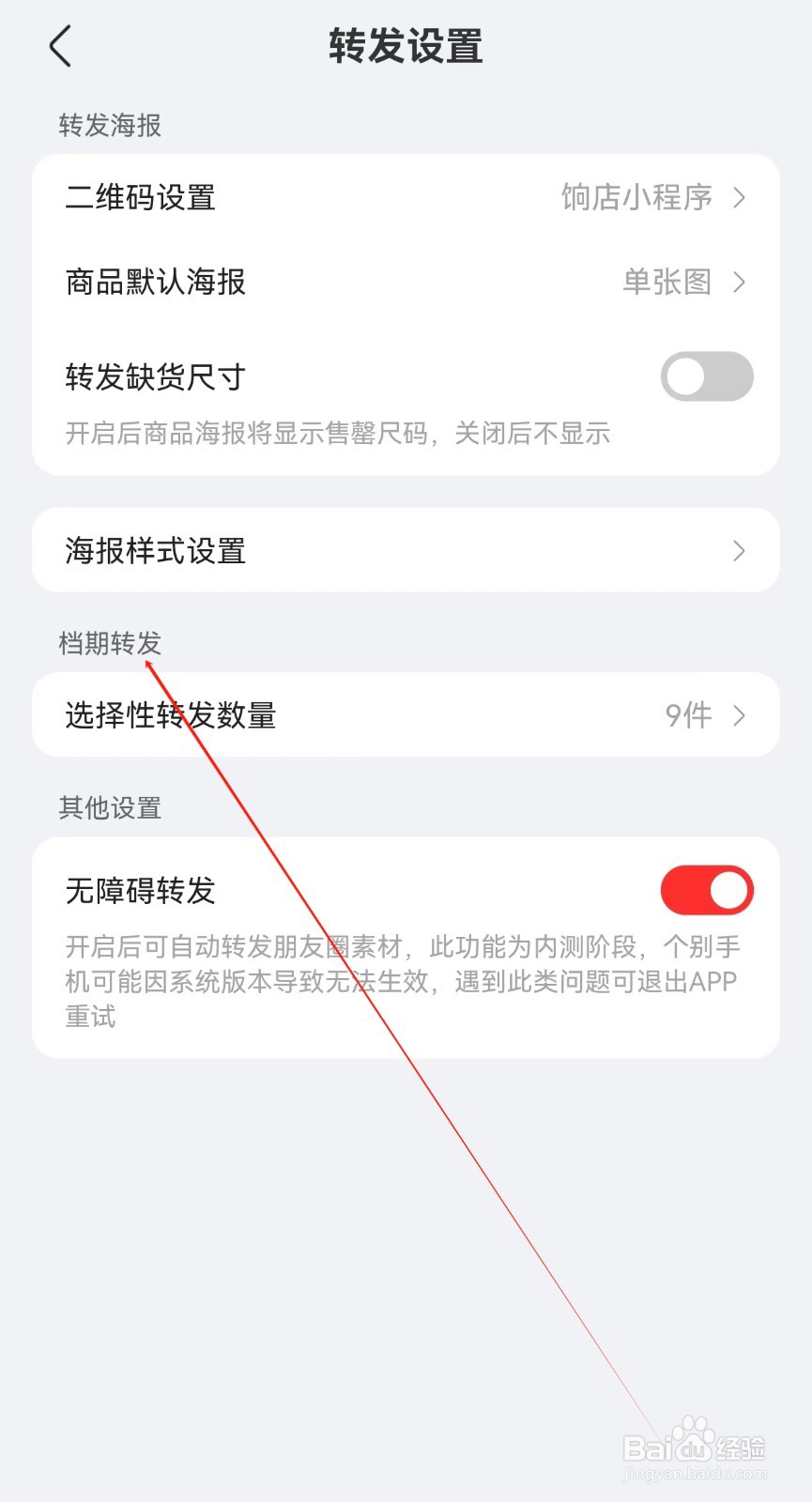Tap the 无障碍转发 description text
812x1502 pixels.
[x=404, y=981]
